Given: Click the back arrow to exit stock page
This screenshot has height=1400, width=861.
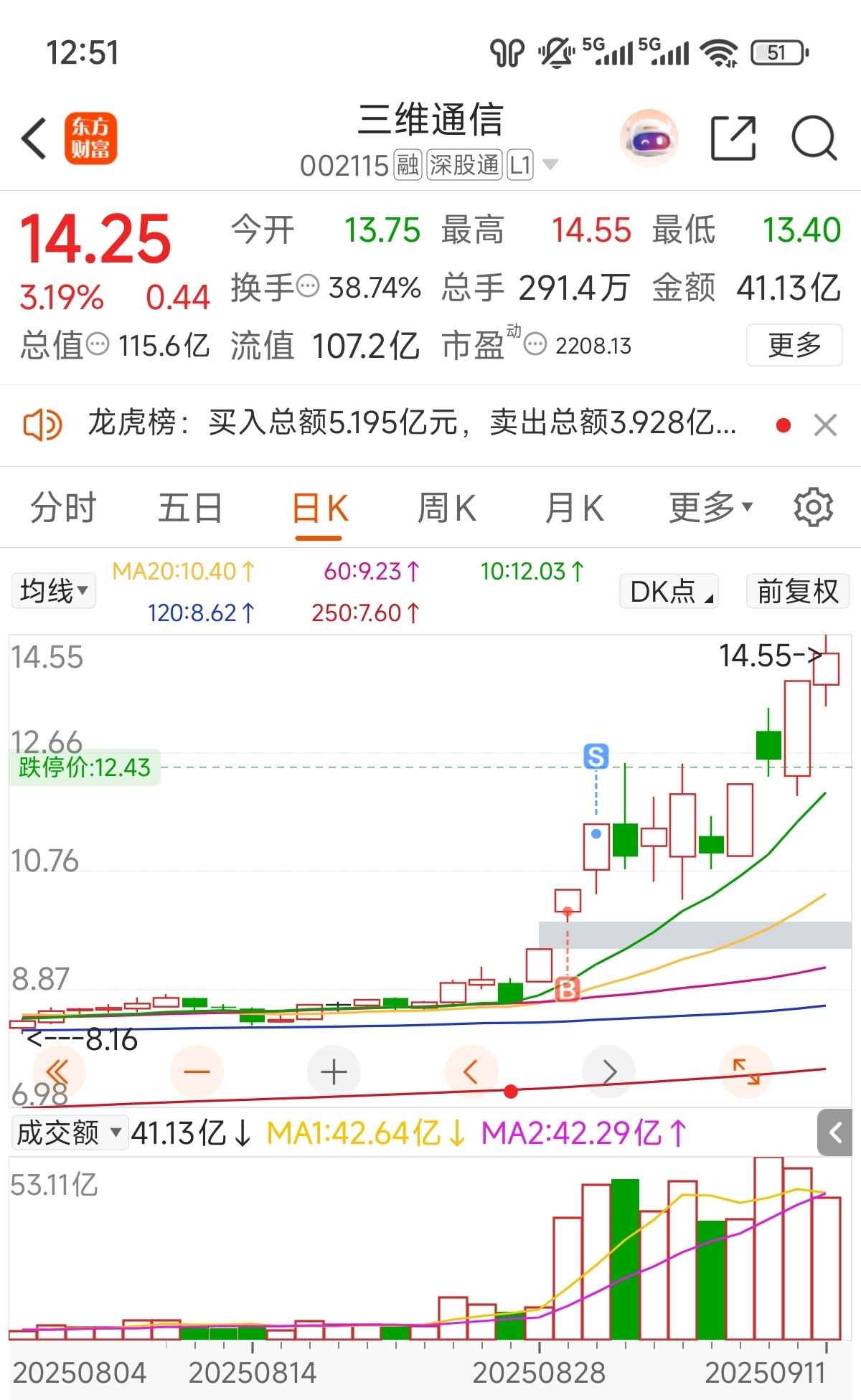Looking at the screenshot, I should click(34, 138).
